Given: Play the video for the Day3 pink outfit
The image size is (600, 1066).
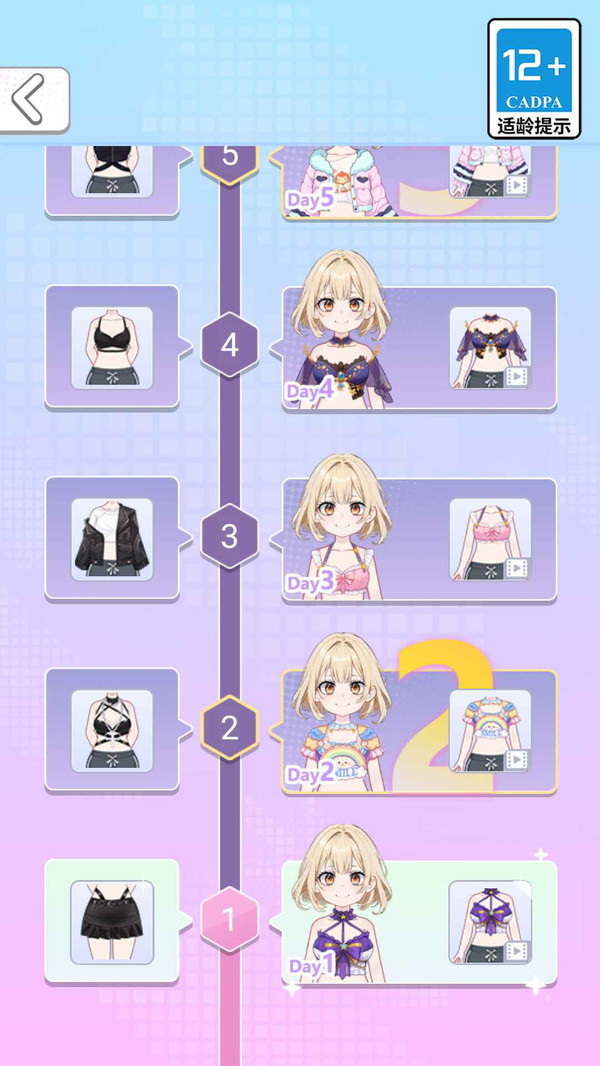Looking at the screenshot, I should pyautogui.click(x=516, y=568).
